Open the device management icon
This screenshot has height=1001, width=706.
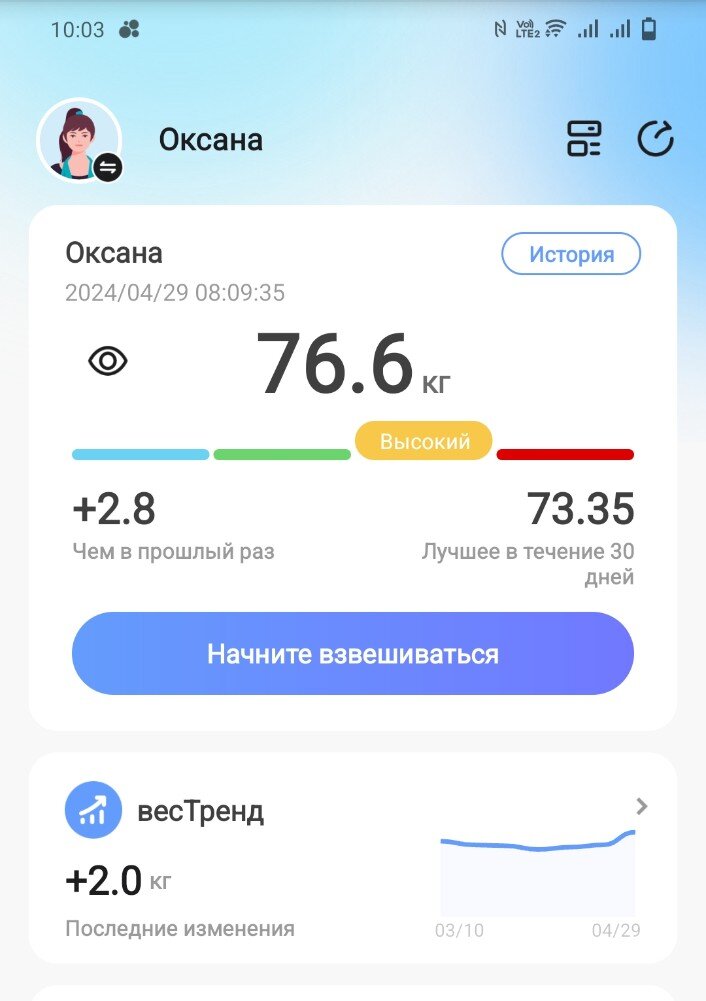584,139
